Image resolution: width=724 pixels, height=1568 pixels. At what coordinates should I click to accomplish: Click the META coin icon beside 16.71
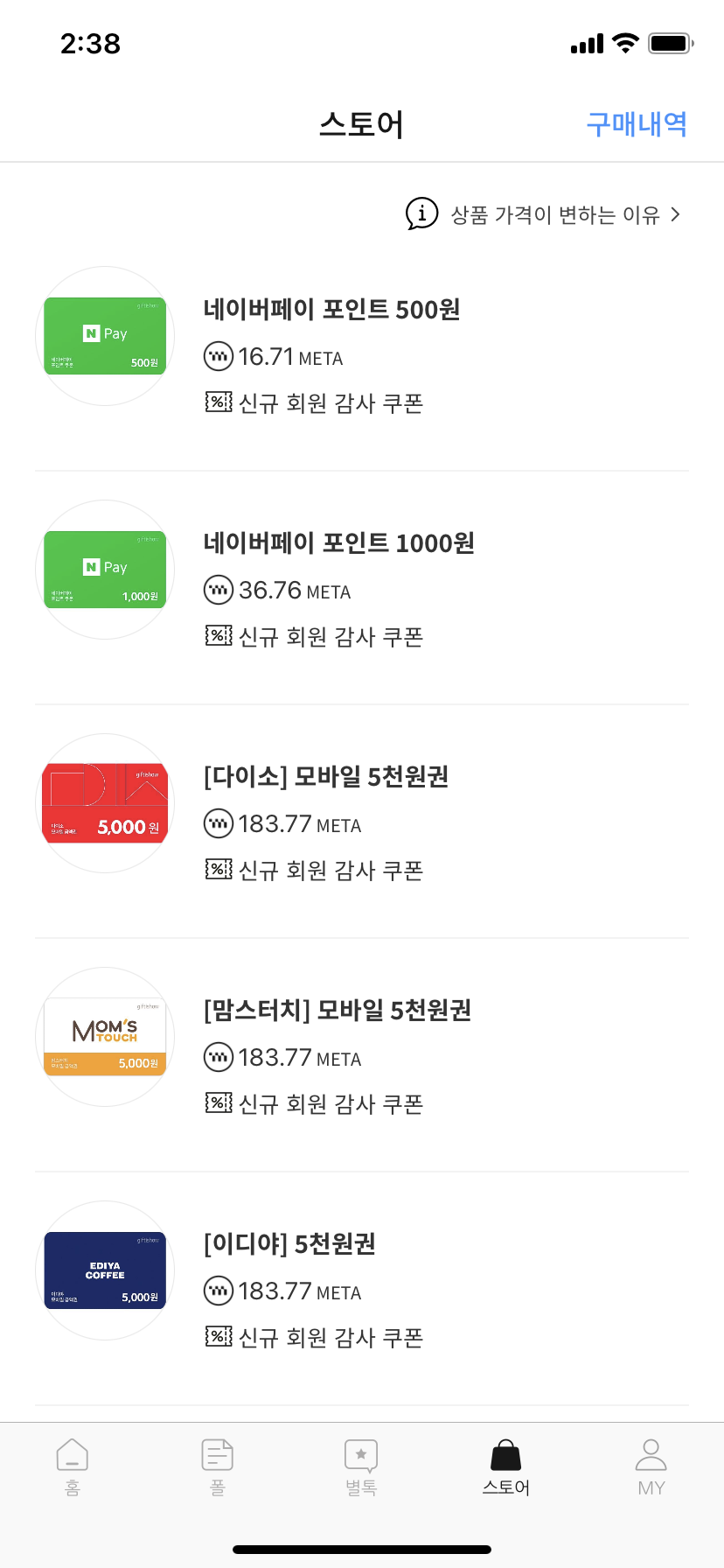[218, 356]
